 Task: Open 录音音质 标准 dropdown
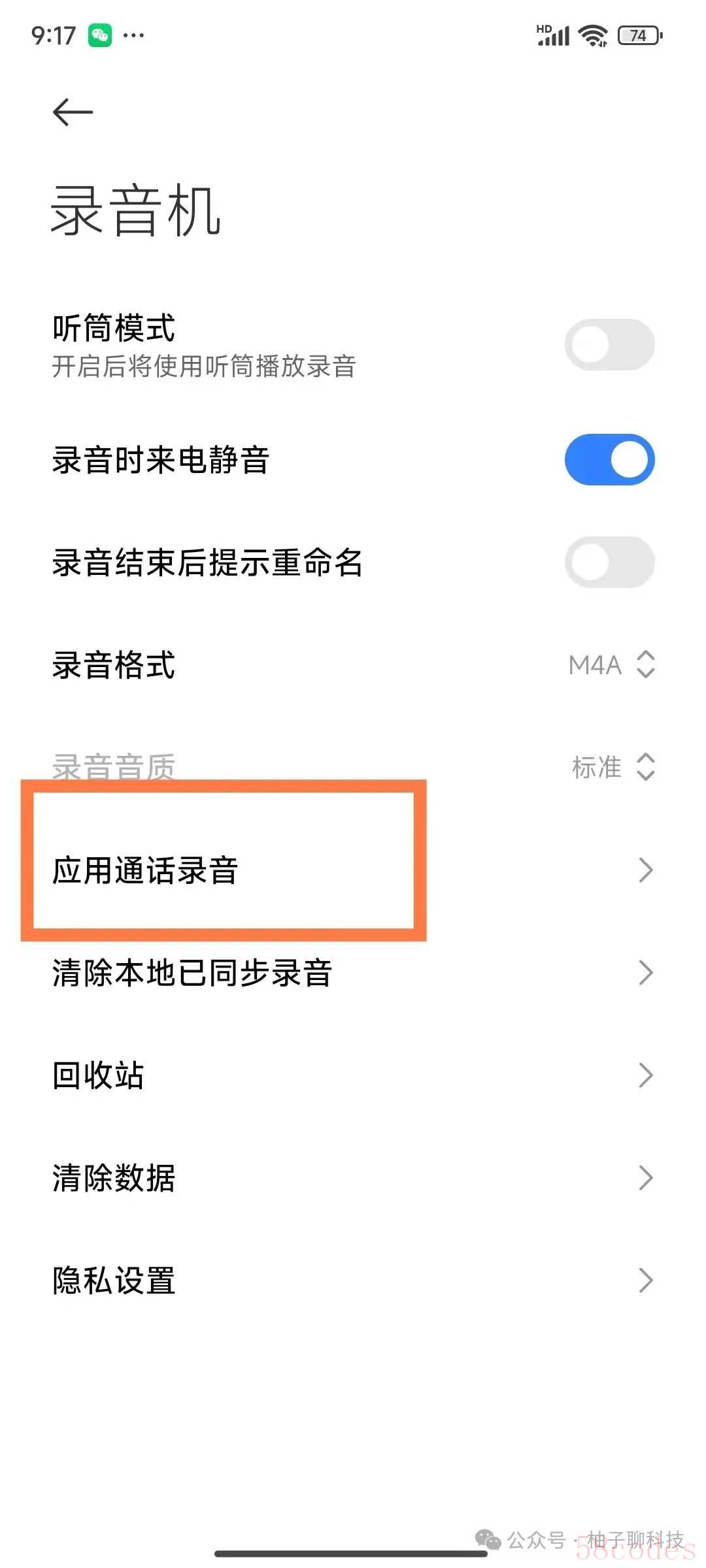pyautogui.click(x=613, y=767)
